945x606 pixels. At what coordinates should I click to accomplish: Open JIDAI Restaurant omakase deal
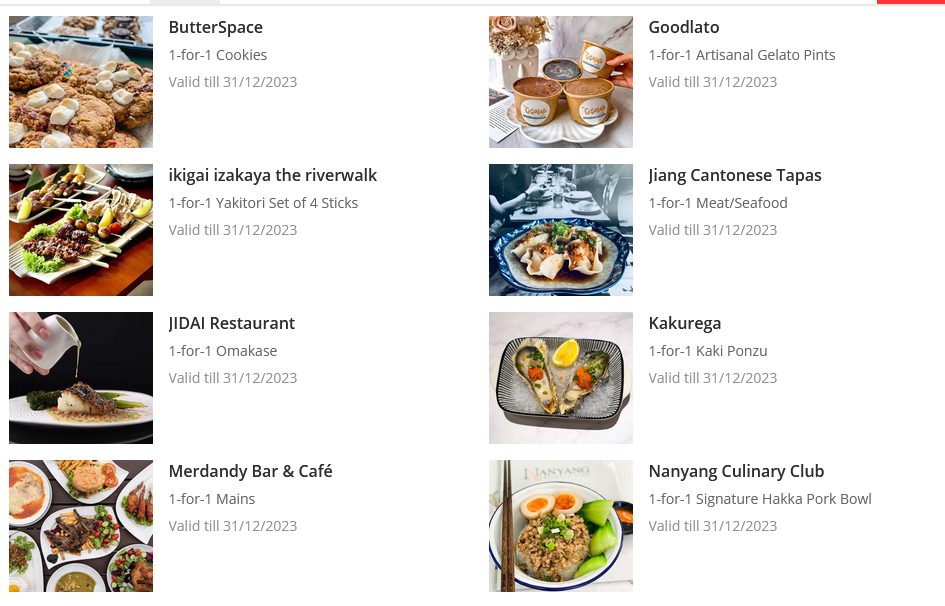pos(231,324)
